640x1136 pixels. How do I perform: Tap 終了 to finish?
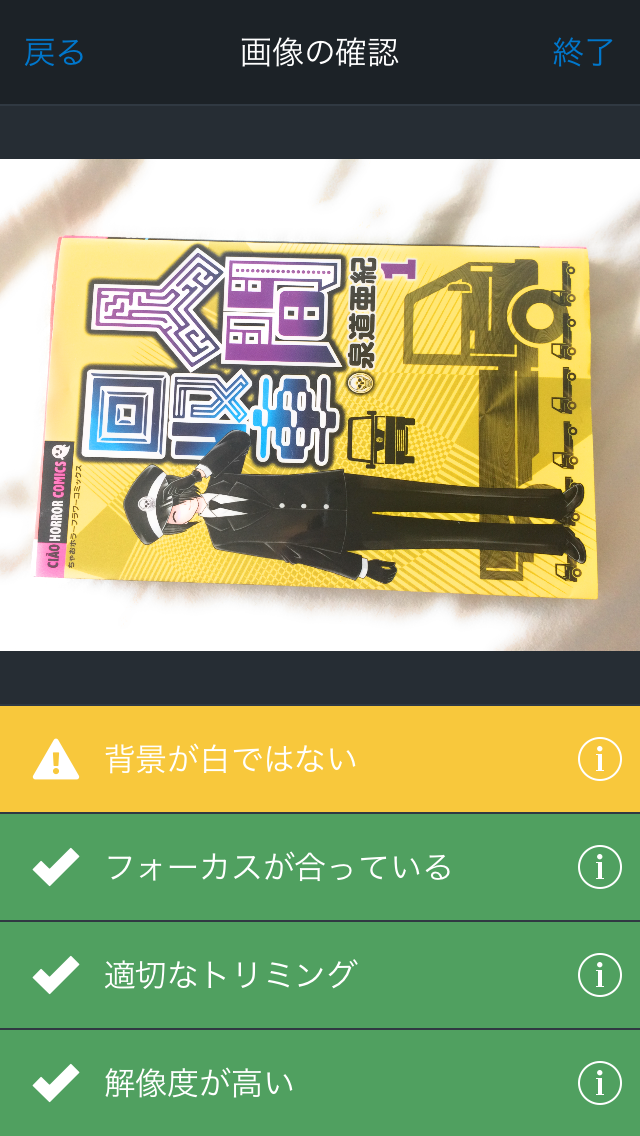tap(583, 53)
